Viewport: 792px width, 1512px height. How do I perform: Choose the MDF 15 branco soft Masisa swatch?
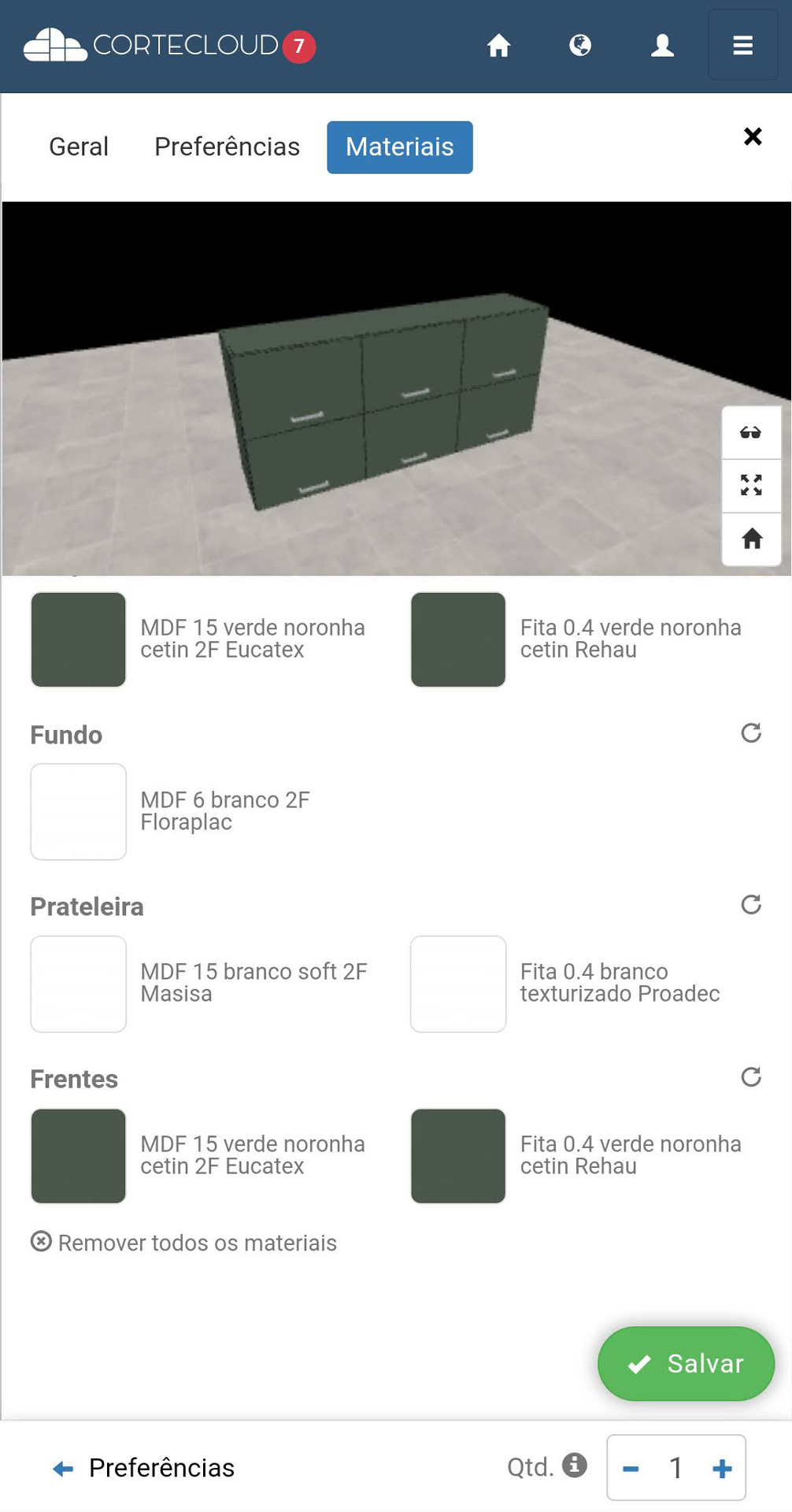[79, 984]
